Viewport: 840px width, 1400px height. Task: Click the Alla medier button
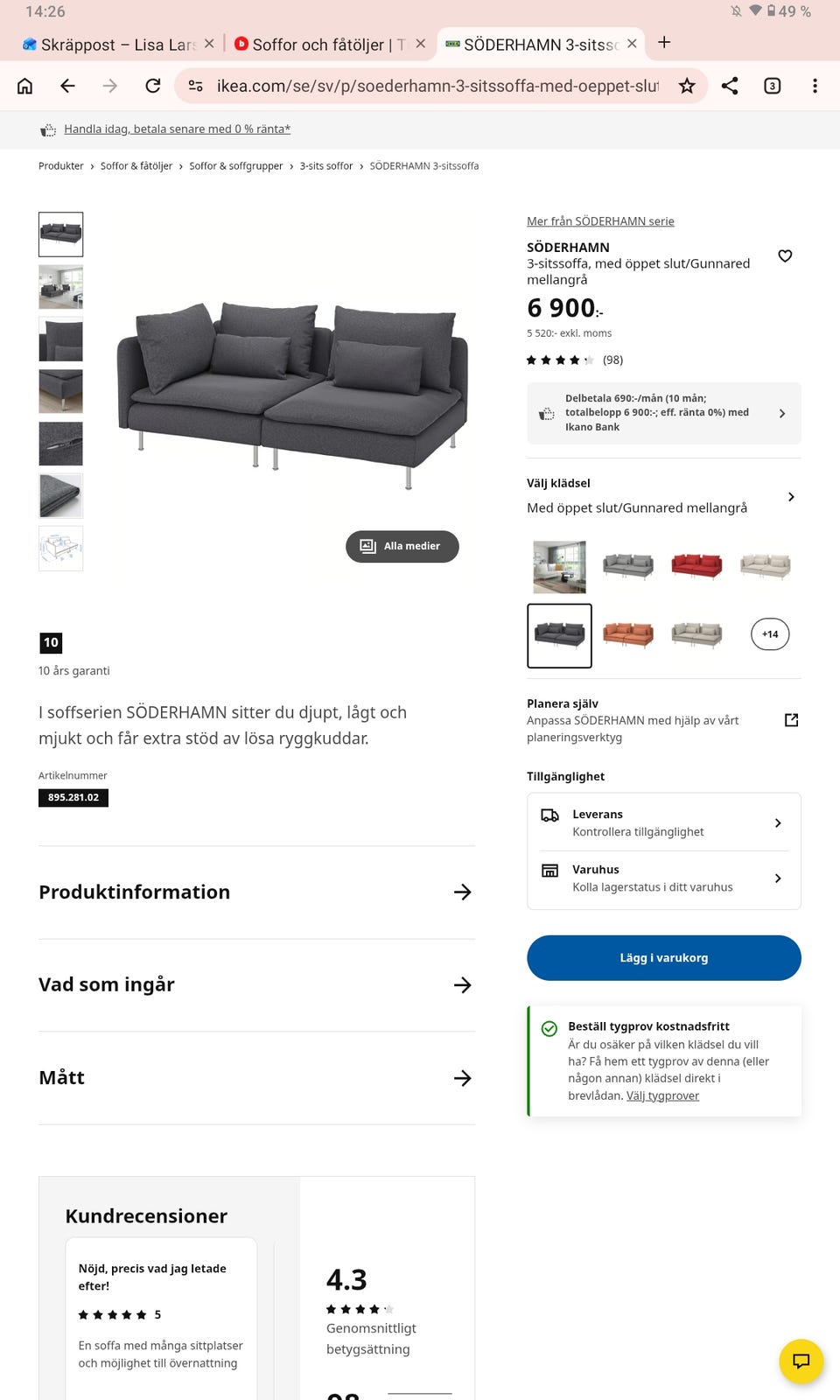tap(402, 546)
